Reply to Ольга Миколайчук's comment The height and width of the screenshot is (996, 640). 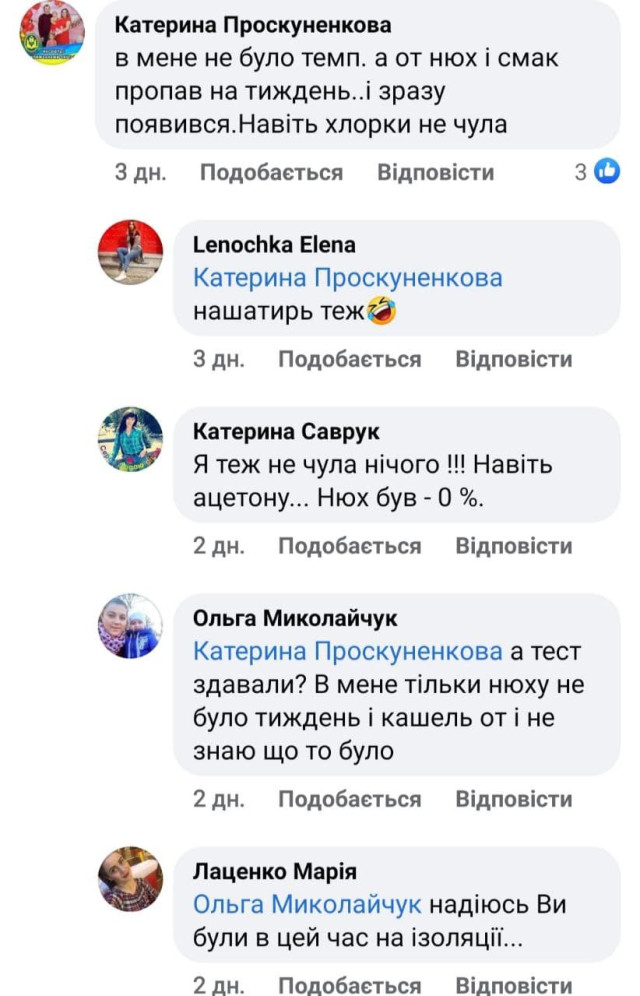[x=513, y=799]
